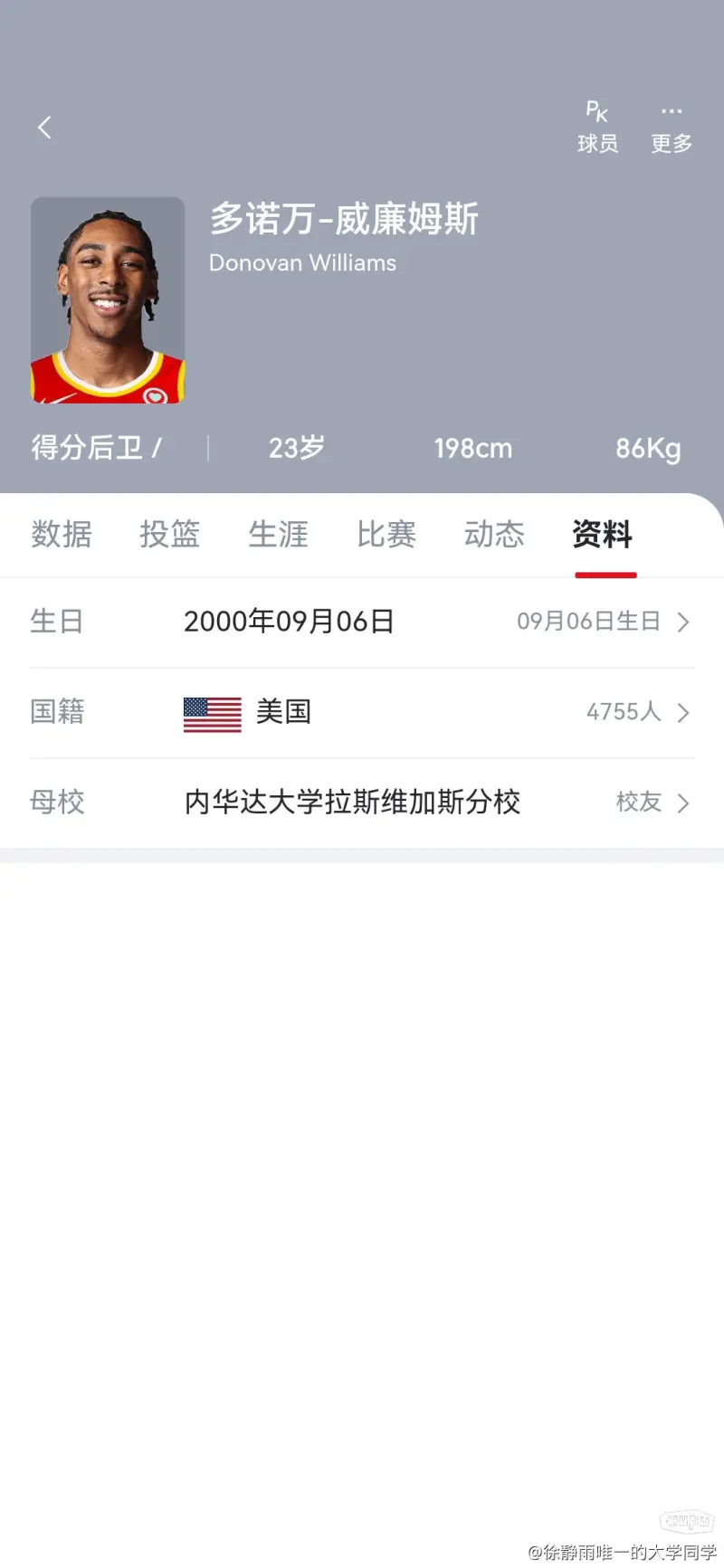This screenshot has height=1568, width=724.
Task: Switch to the 数据 tab
Action: [62, 534]
